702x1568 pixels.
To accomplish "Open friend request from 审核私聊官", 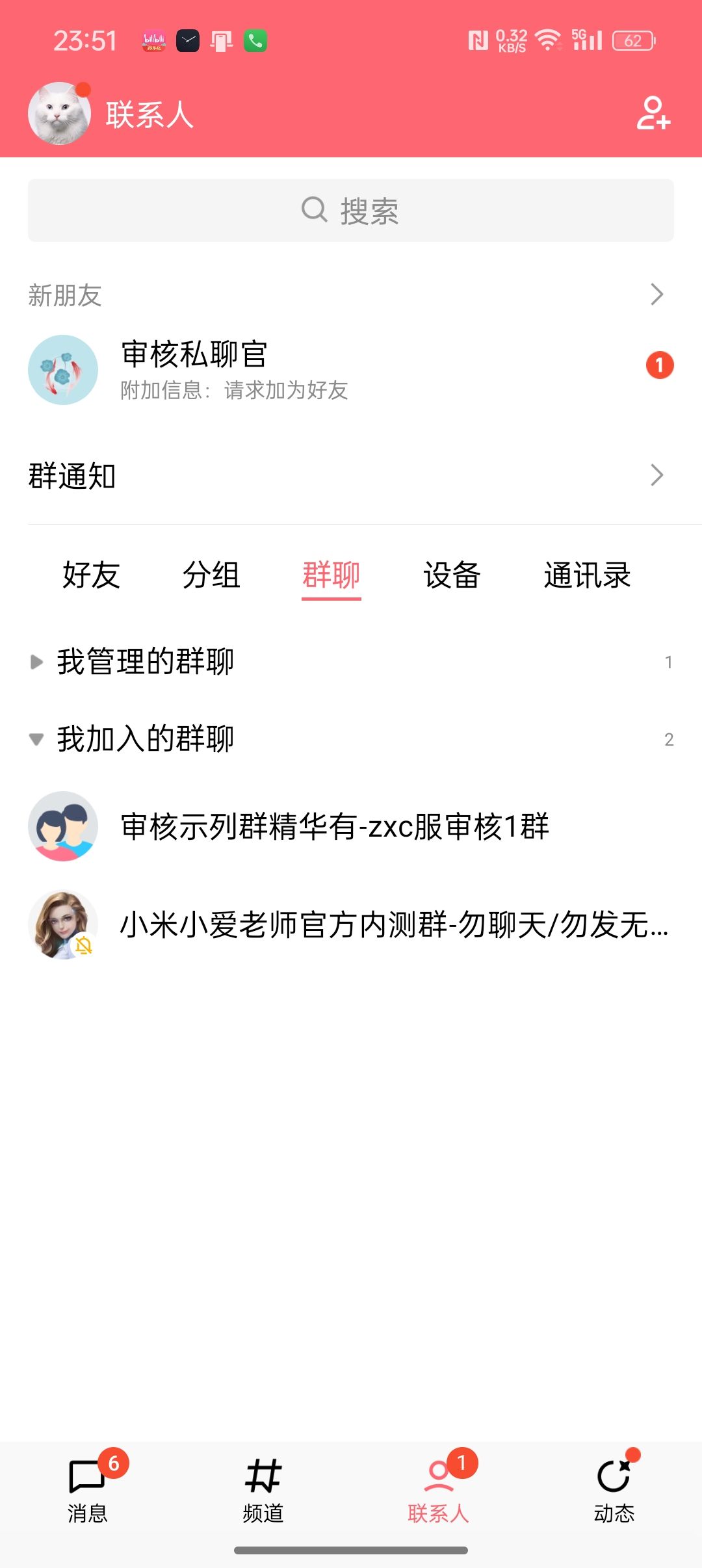I will tap(351, 370).
